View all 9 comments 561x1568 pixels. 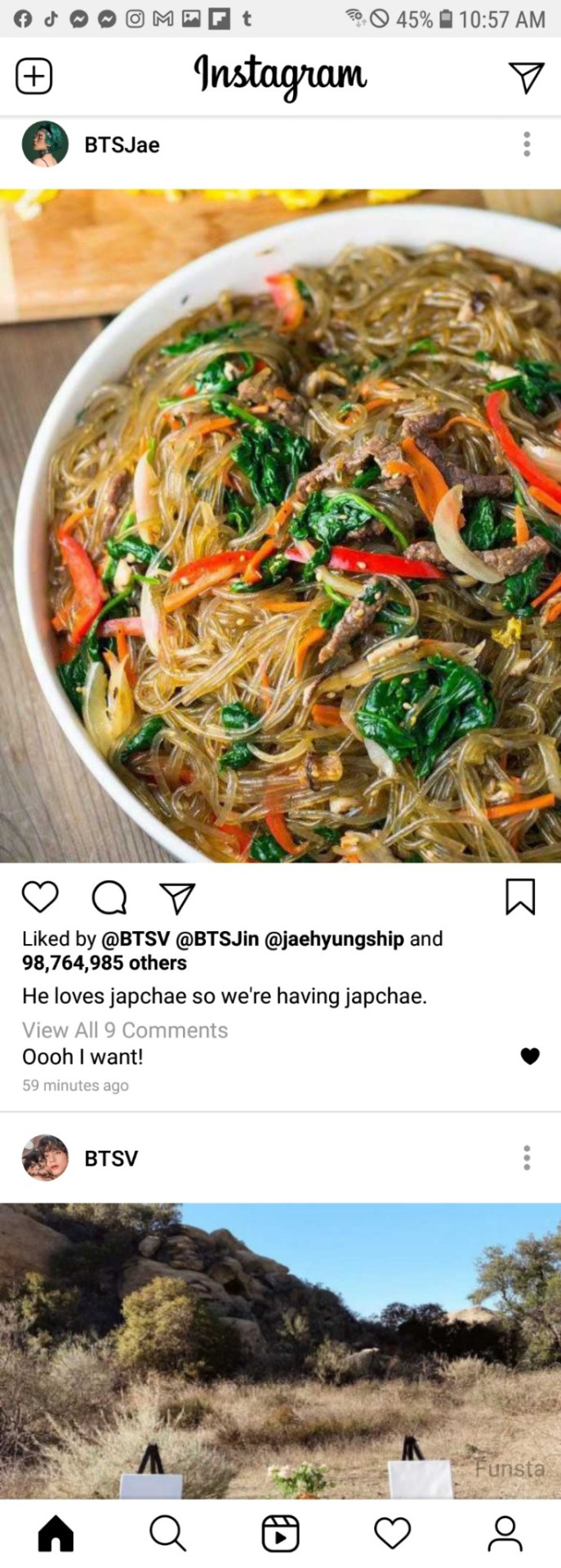point(125,1030)
